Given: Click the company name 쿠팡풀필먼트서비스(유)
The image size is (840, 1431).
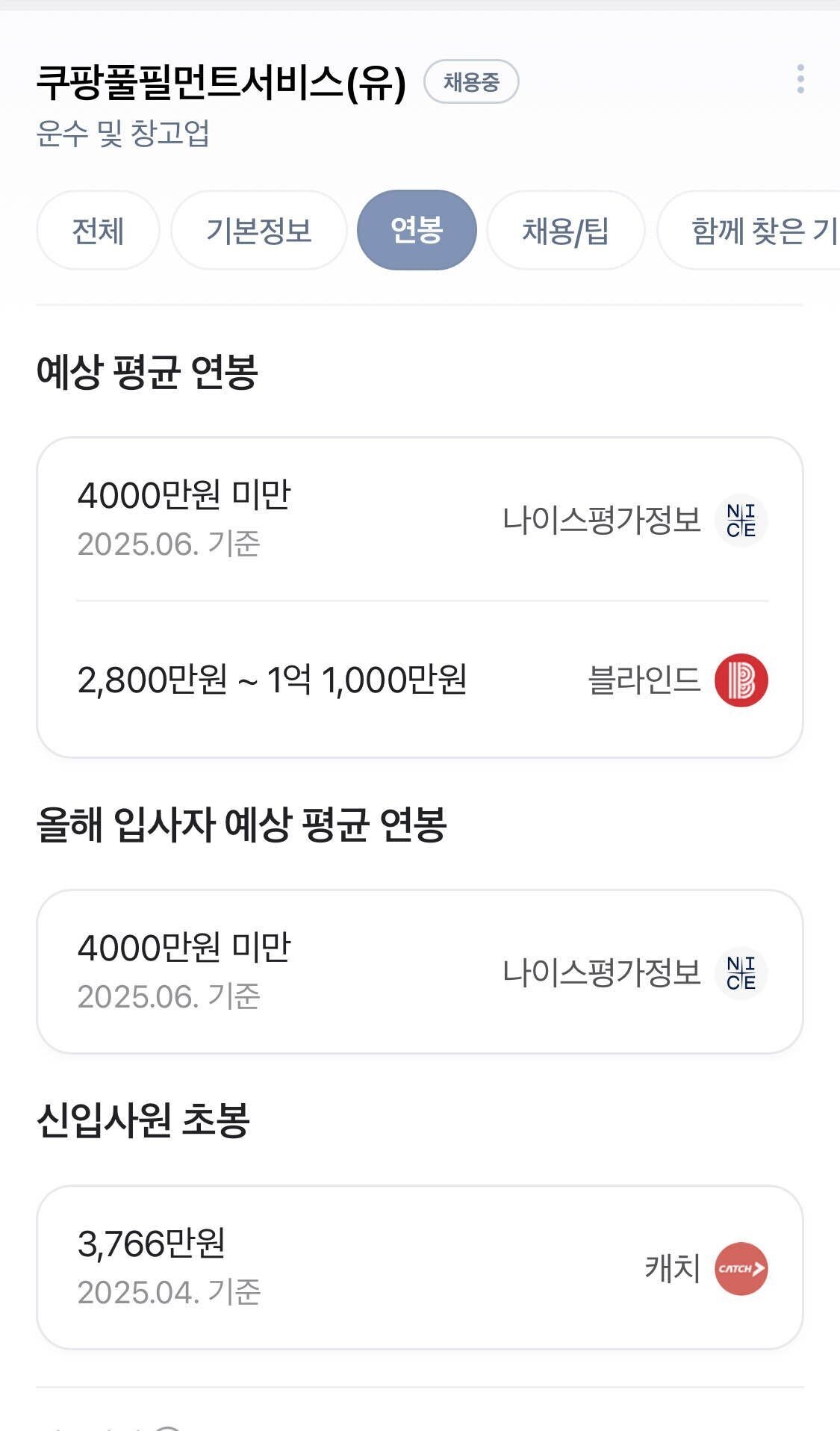Looking at the screenshot, I should coord(222,82).
